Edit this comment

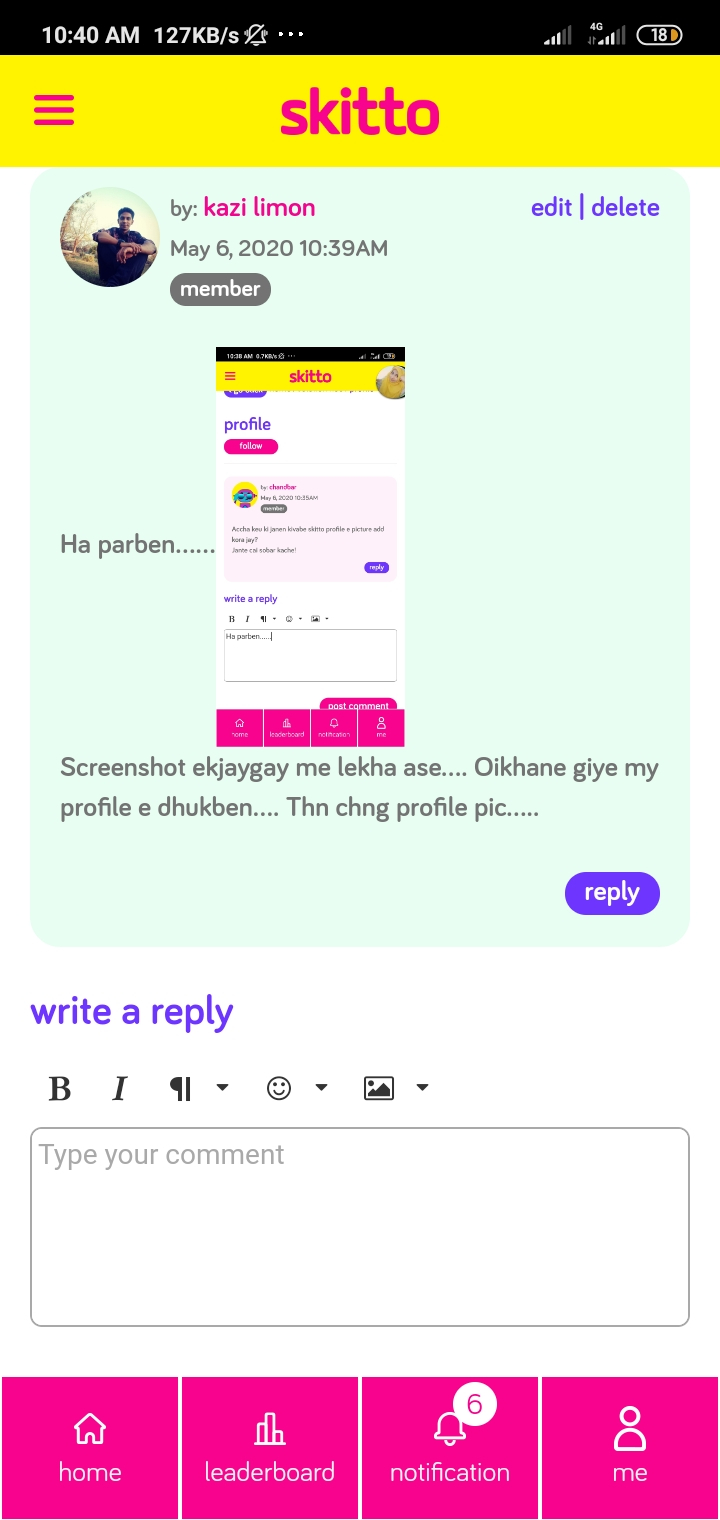coord(551,207)
